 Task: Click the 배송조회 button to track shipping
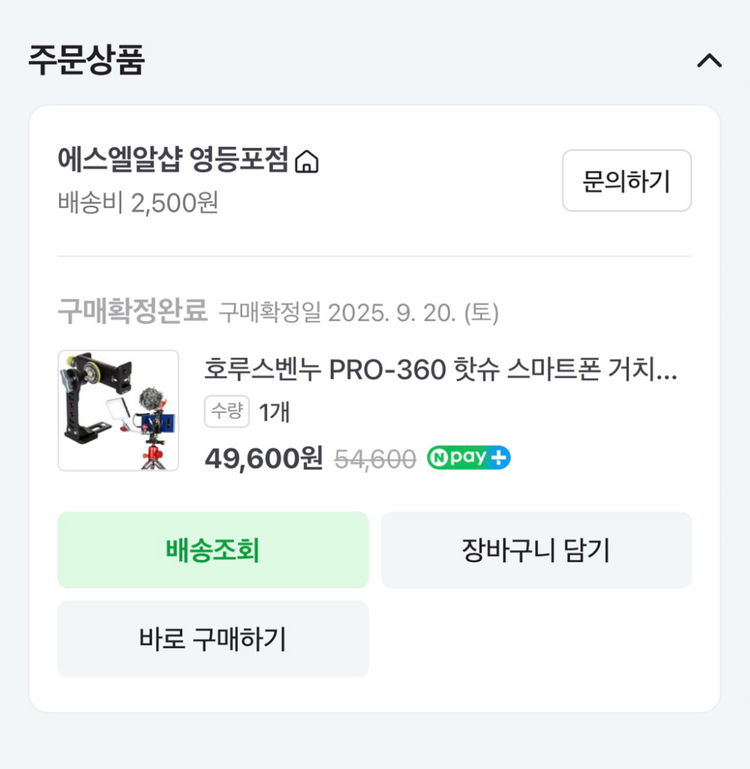click(213, 549)
